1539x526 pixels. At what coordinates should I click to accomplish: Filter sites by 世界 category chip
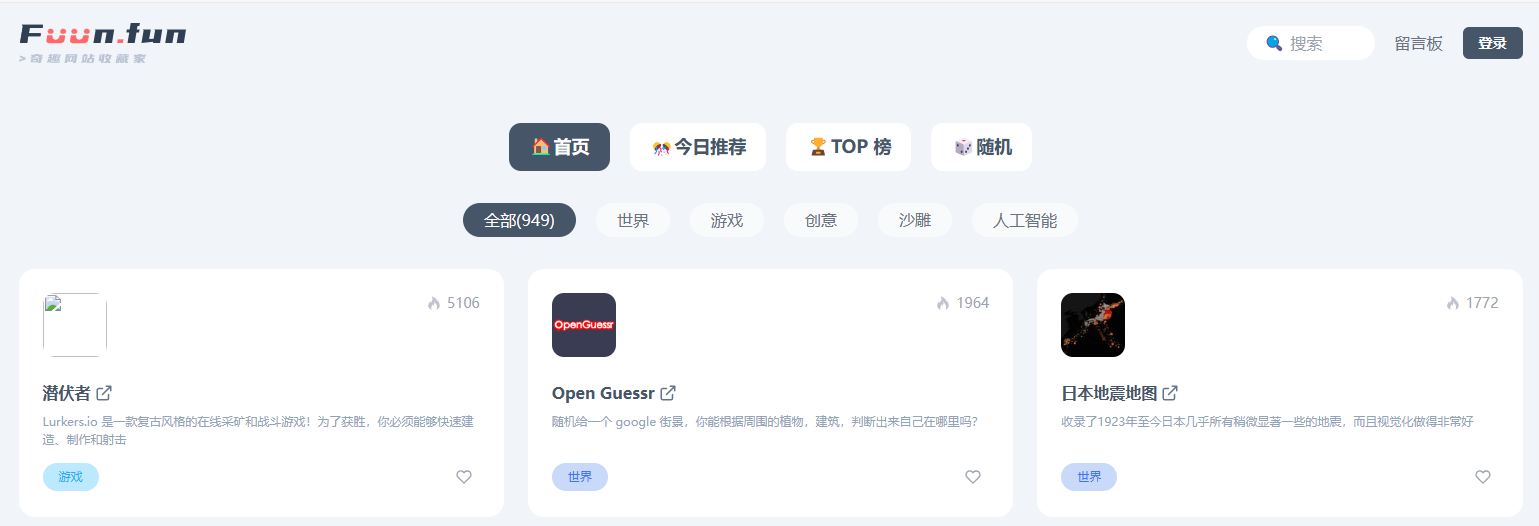coord(633,220)
